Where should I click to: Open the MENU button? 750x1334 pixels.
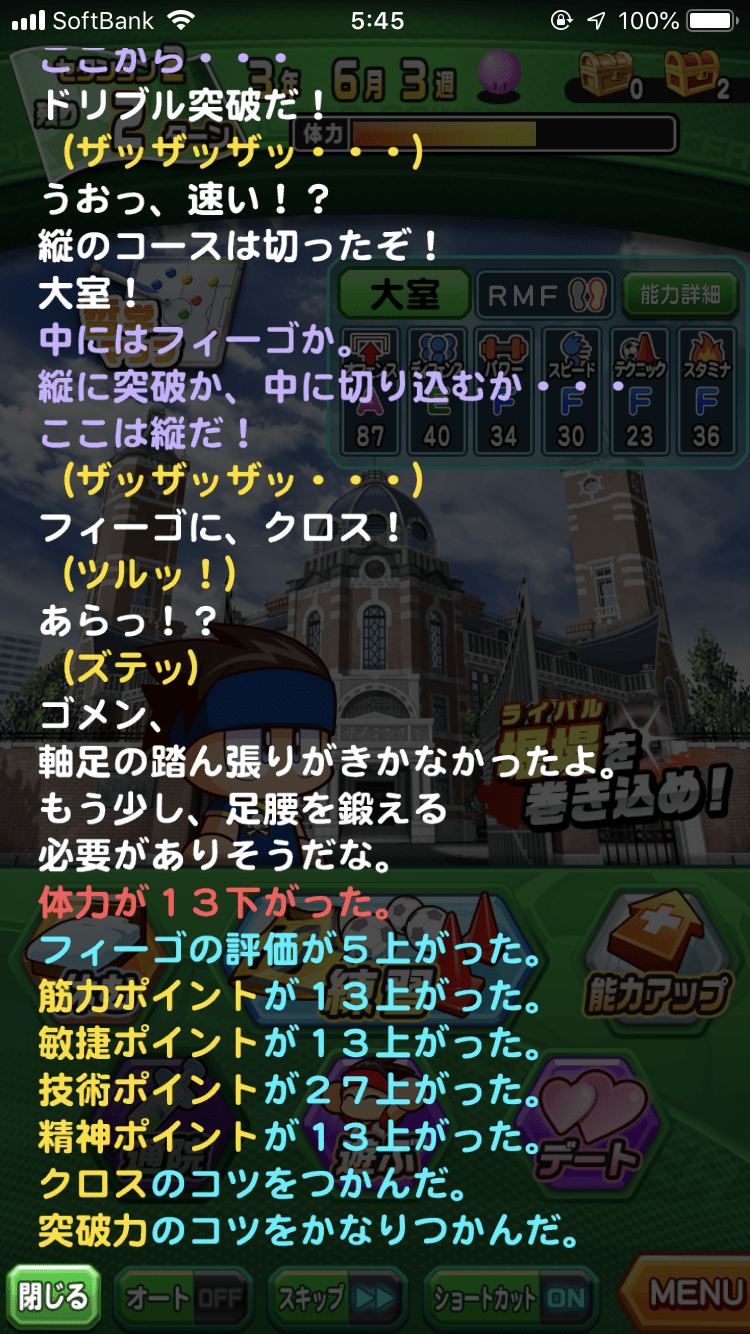click(x=690, y=1295)
